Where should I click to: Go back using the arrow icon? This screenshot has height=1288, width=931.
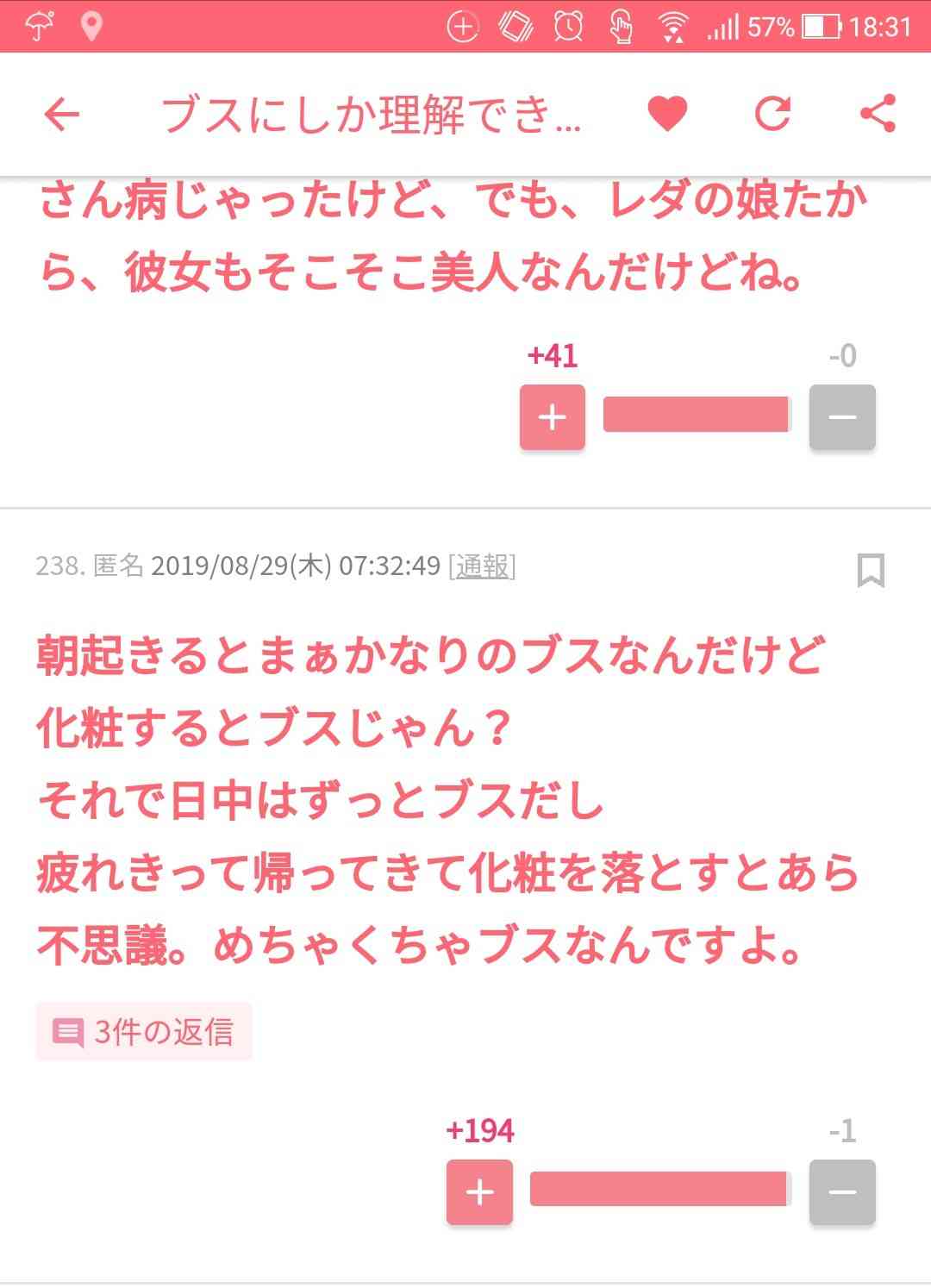click(x=61, y=114)
